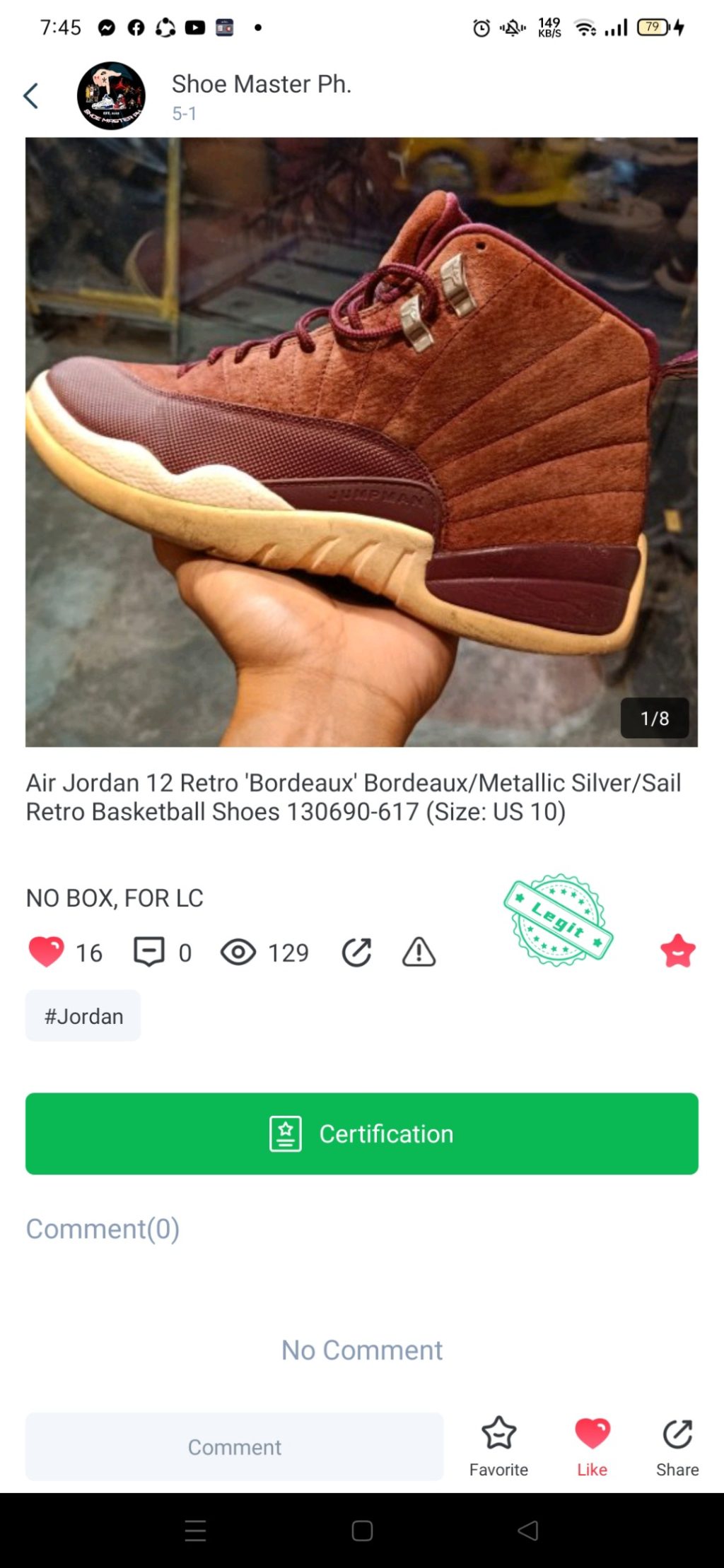This screenshot has height=1568, width=724.
Task: Go to the system home screen
Action: [362, 1531]
